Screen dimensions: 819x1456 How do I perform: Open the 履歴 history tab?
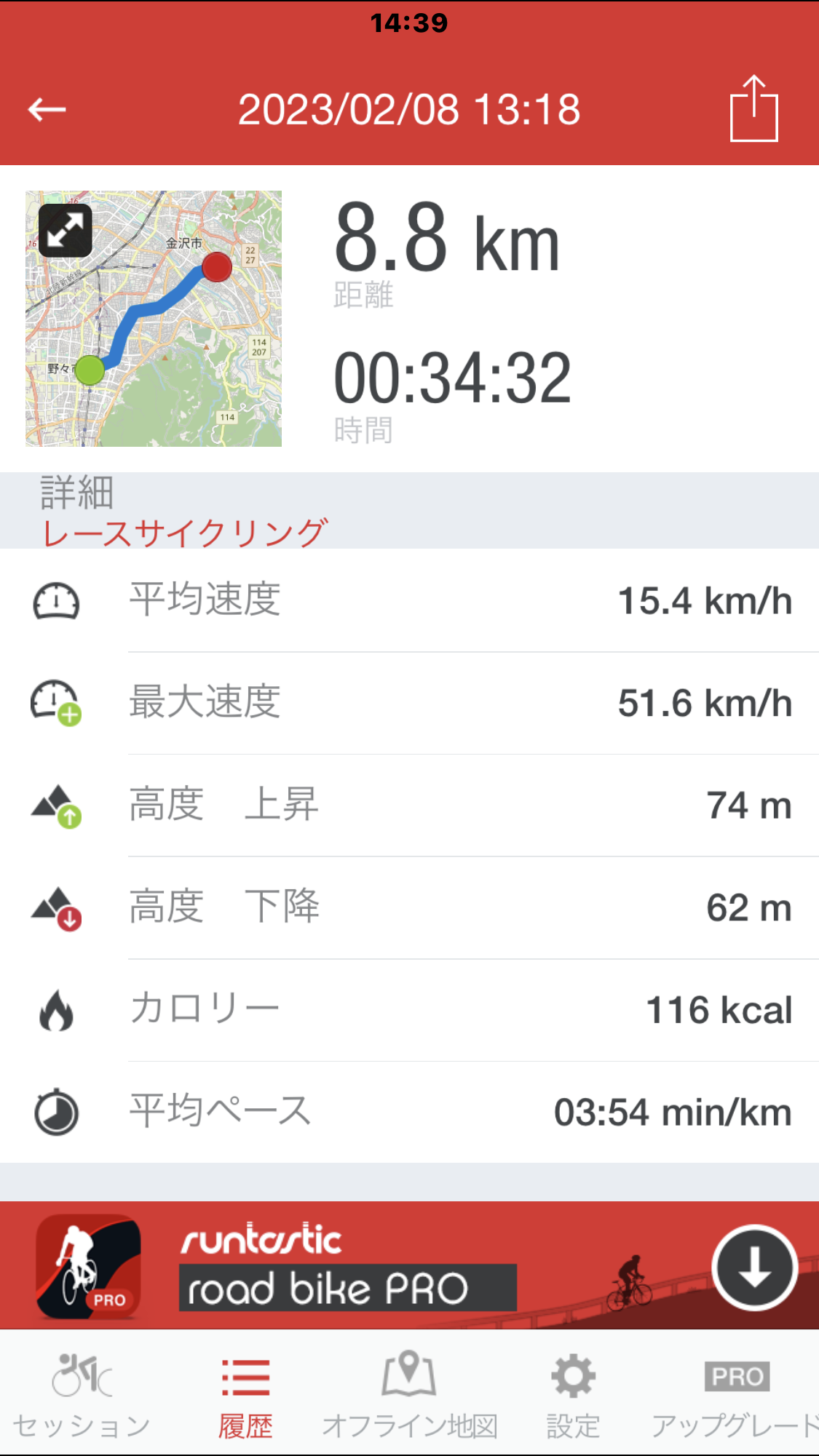(245, 1395)
